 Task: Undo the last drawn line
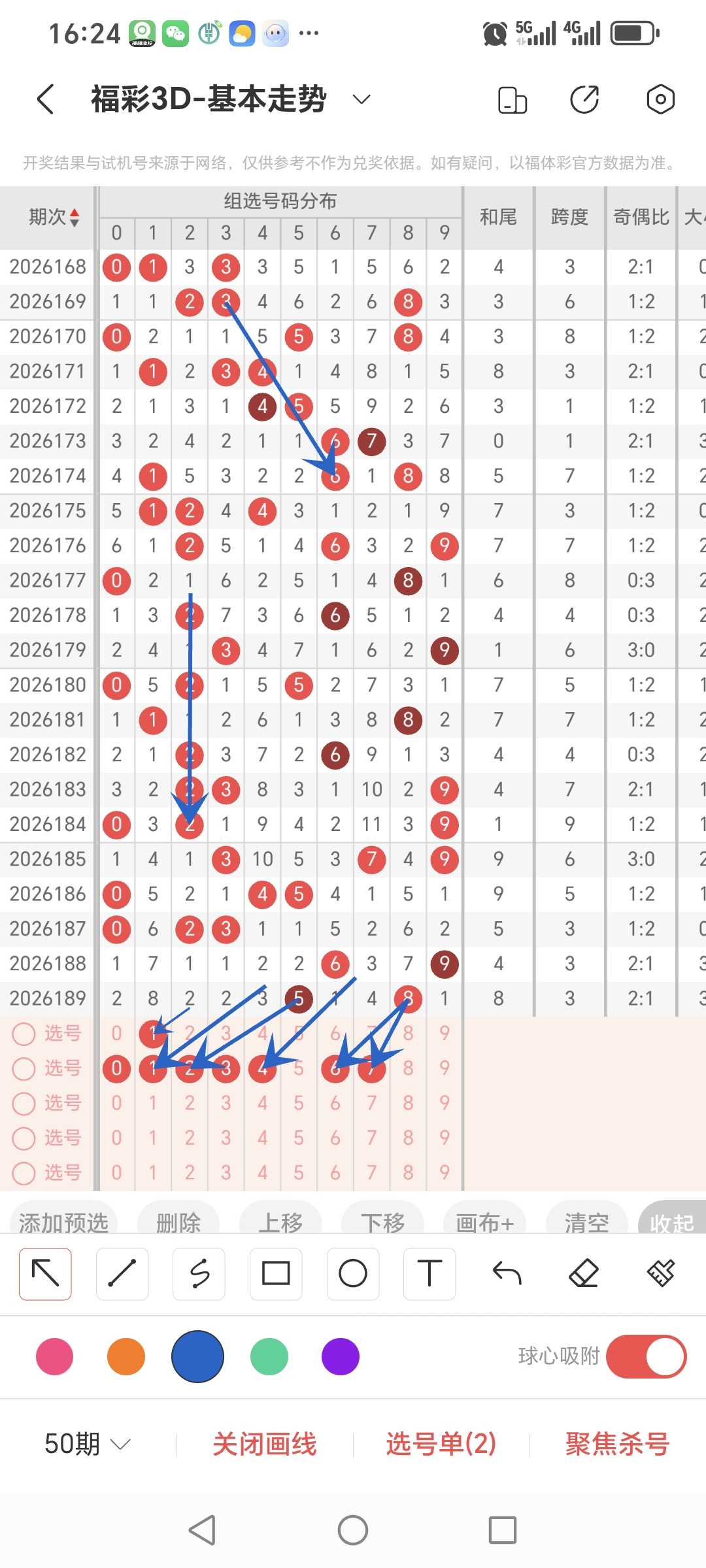(507, 1273)
